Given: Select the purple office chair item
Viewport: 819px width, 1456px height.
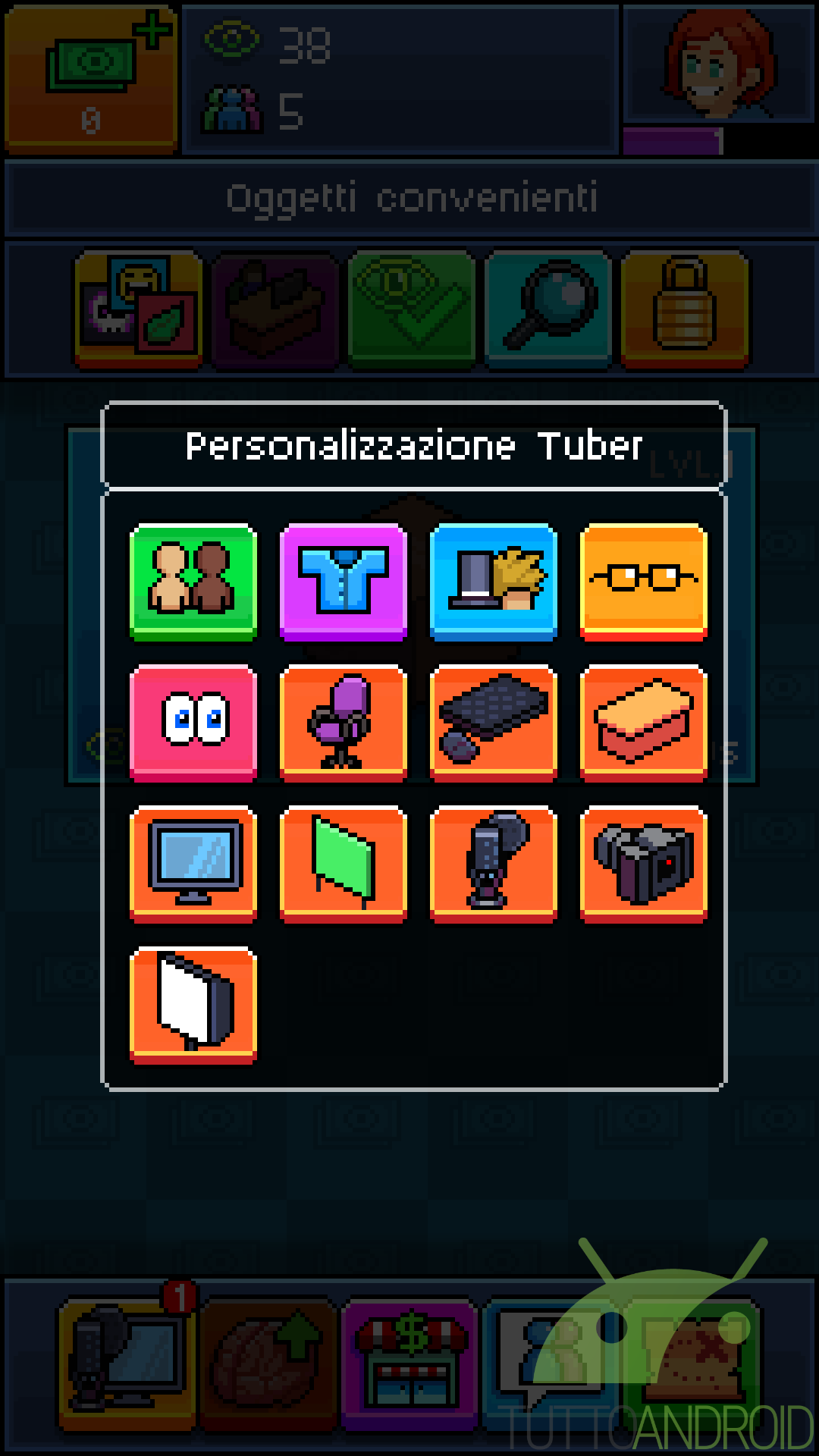Looking at the screenshot, I should [344, 723].
